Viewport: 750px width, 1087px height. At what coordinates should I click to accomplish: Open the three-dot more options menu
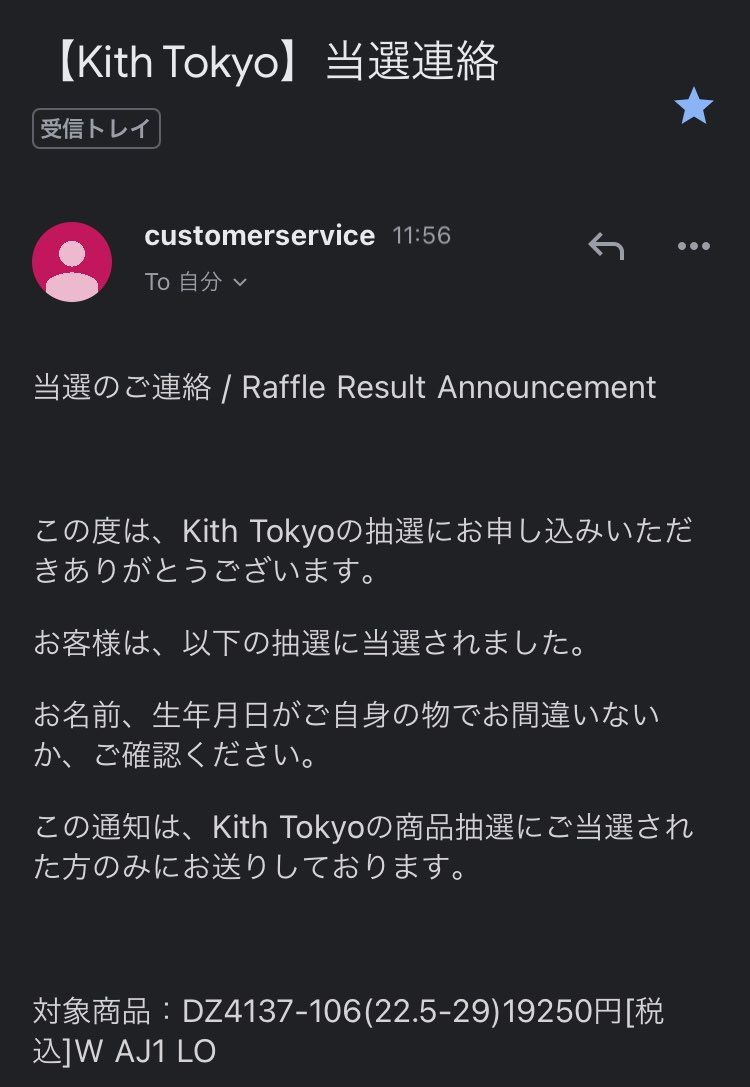(695, 245)
